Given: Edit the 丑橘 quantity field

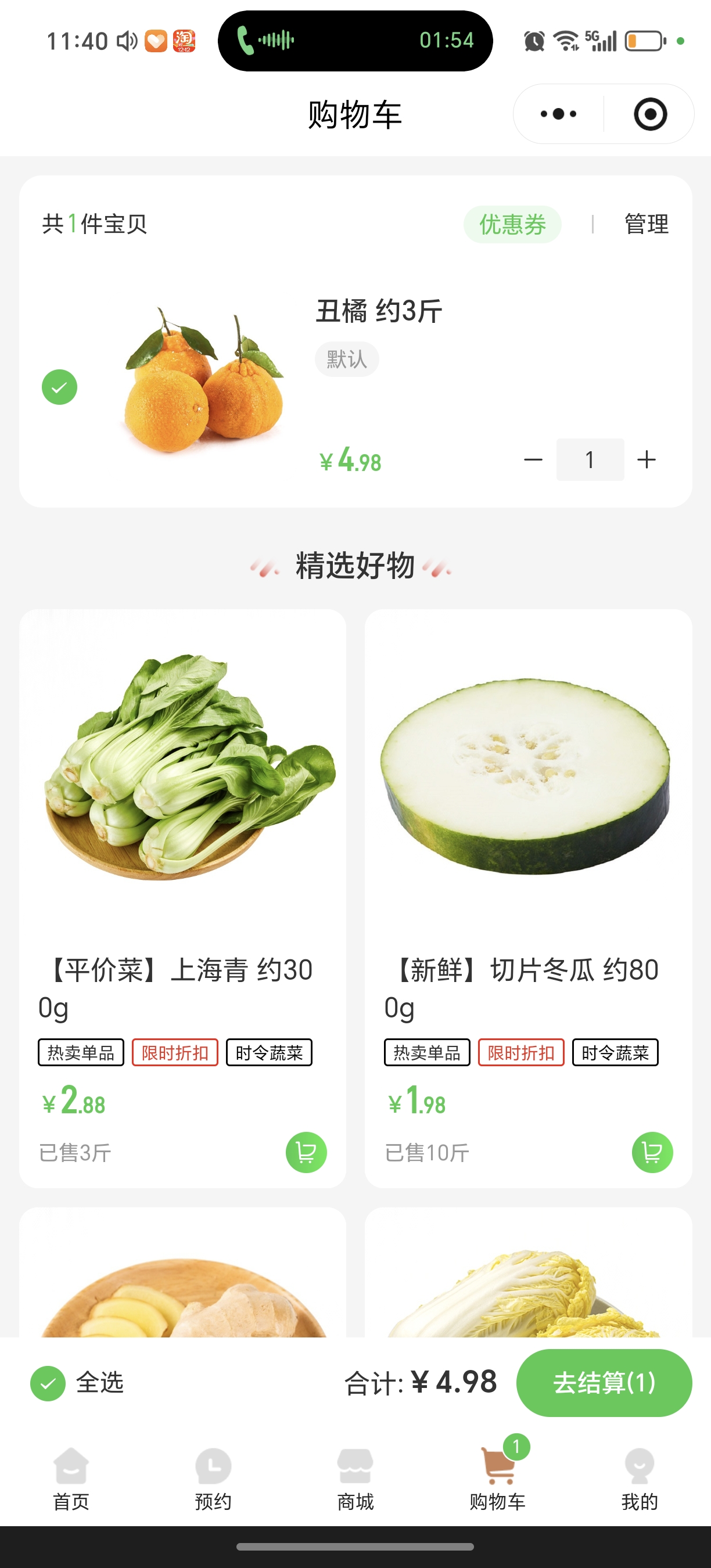Looking at the screenshot, I should tap(590, 459).
